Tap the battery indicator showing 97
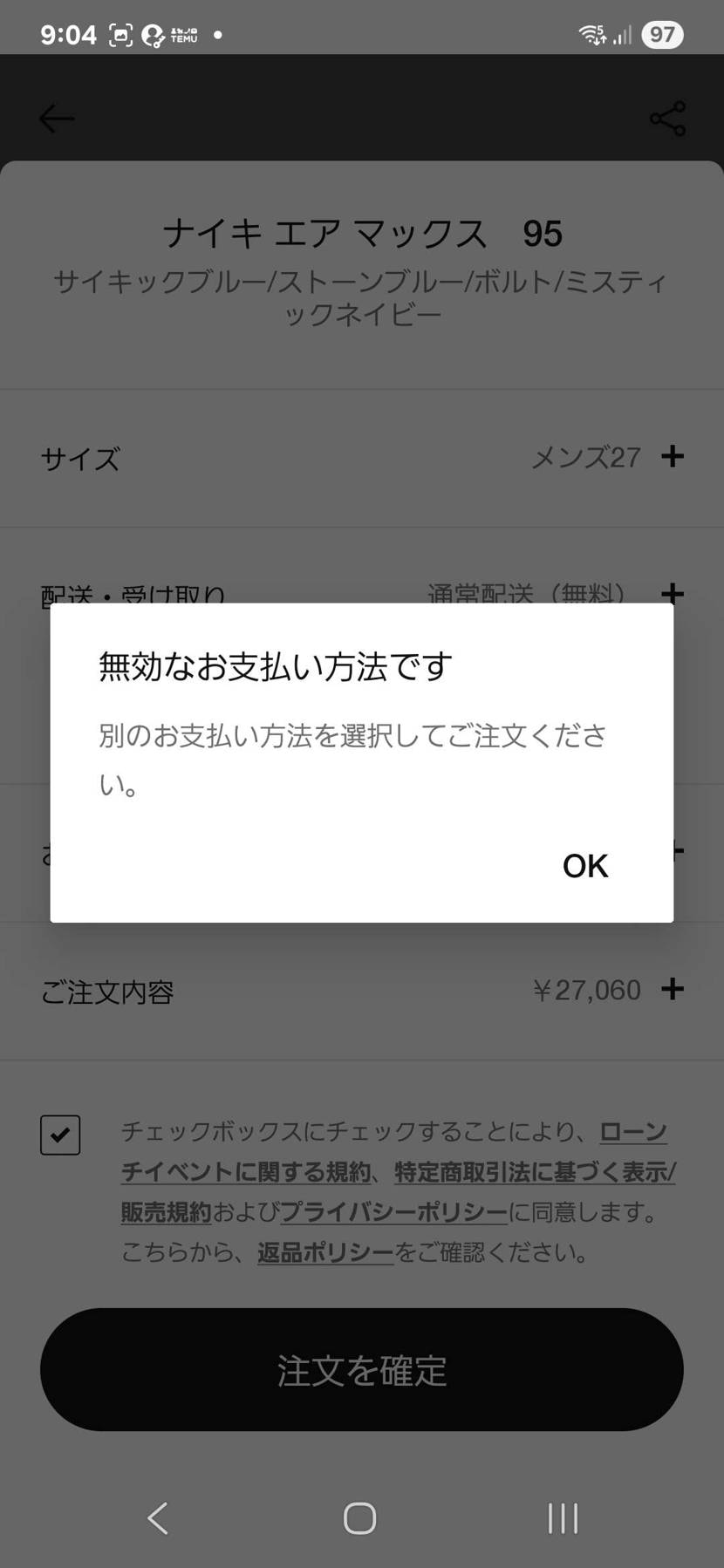724x1568 pixels. click(662, 34)
